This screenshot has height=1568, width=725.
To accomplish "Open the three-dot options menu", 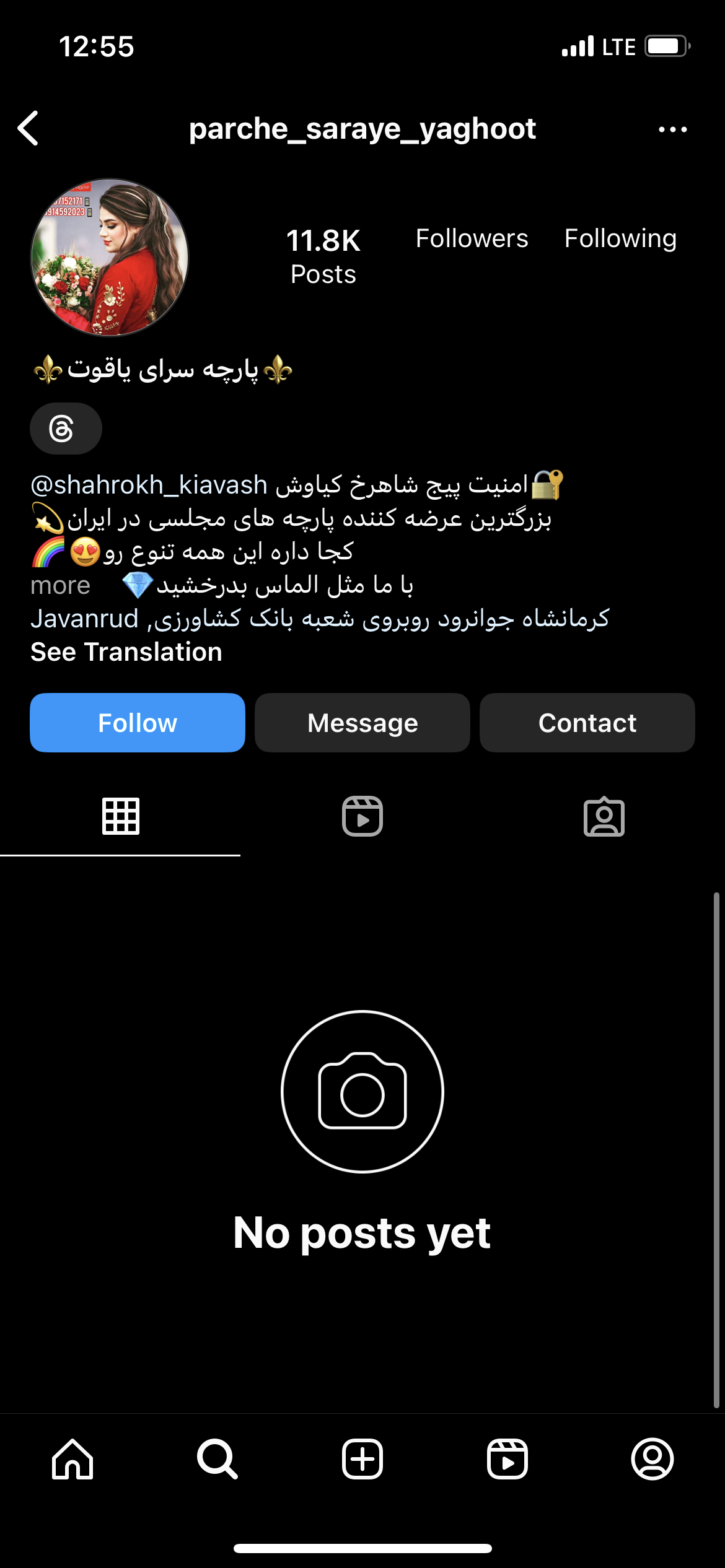I will (x=672, y=129).
